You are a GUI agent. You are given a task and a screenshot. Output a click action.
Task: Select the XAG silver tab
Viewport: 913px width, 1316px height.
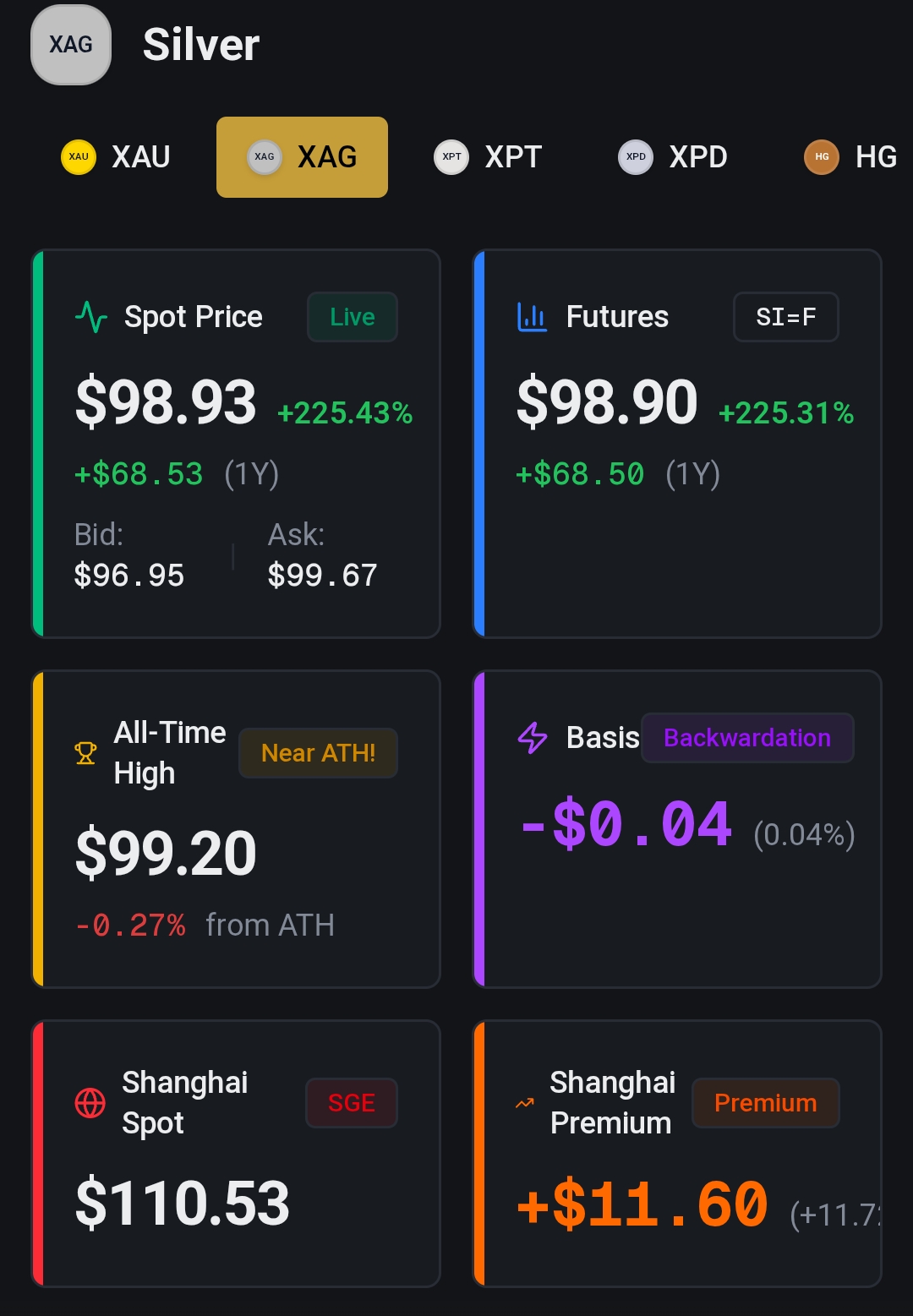click(x=302, y=157)
